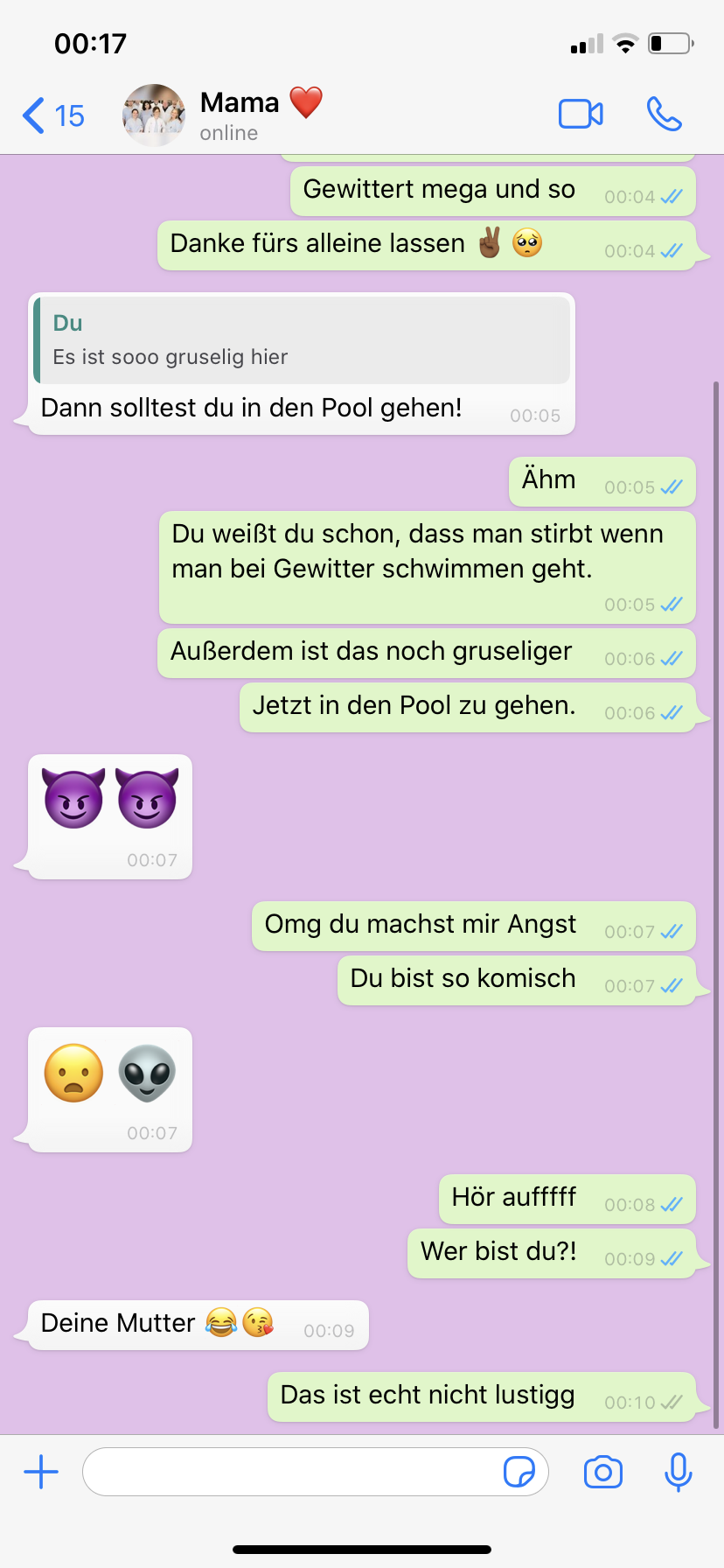Start a video call with Mama
The height and width of the screenshot is (1568, 724).
(x=581, y=115)
